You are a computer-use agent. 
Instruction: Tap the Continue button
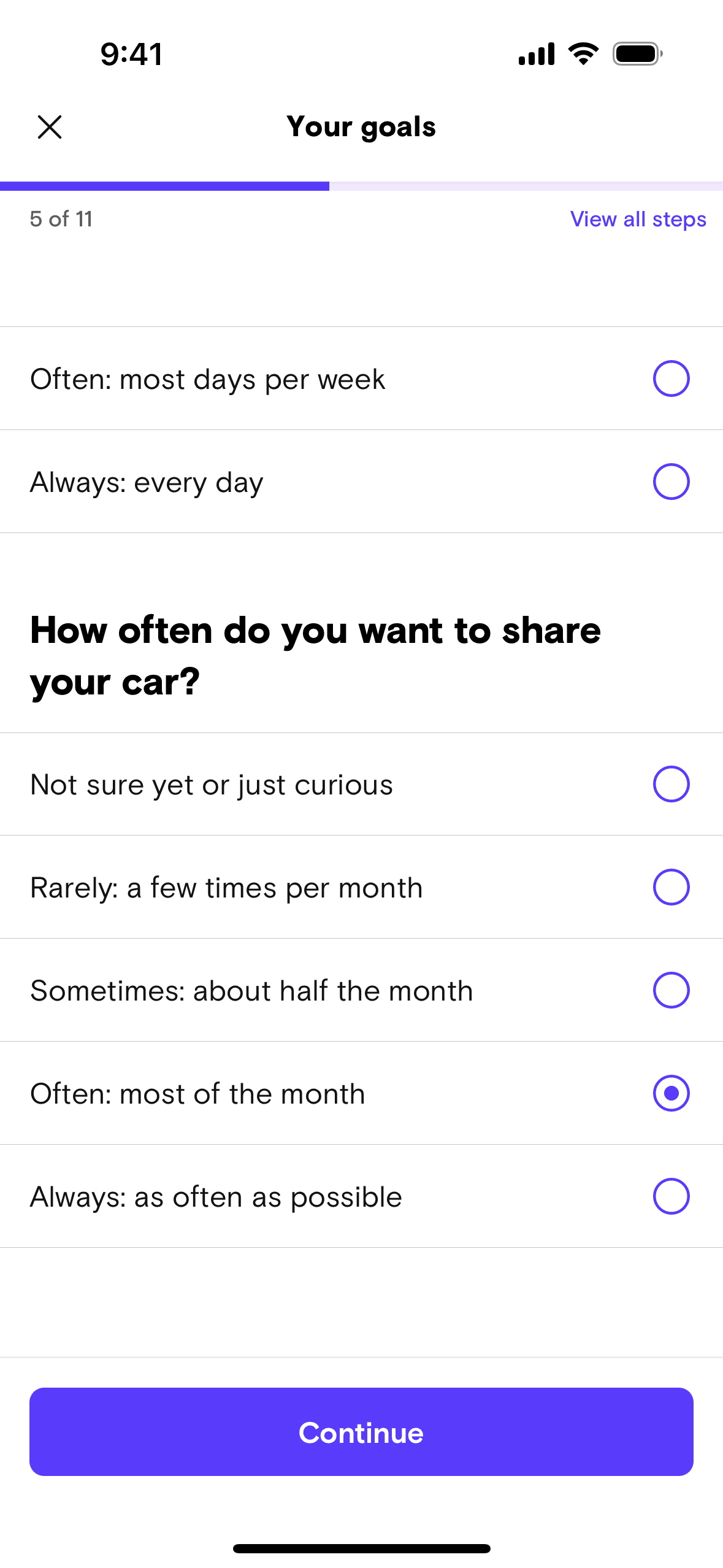pos(361,1432)
